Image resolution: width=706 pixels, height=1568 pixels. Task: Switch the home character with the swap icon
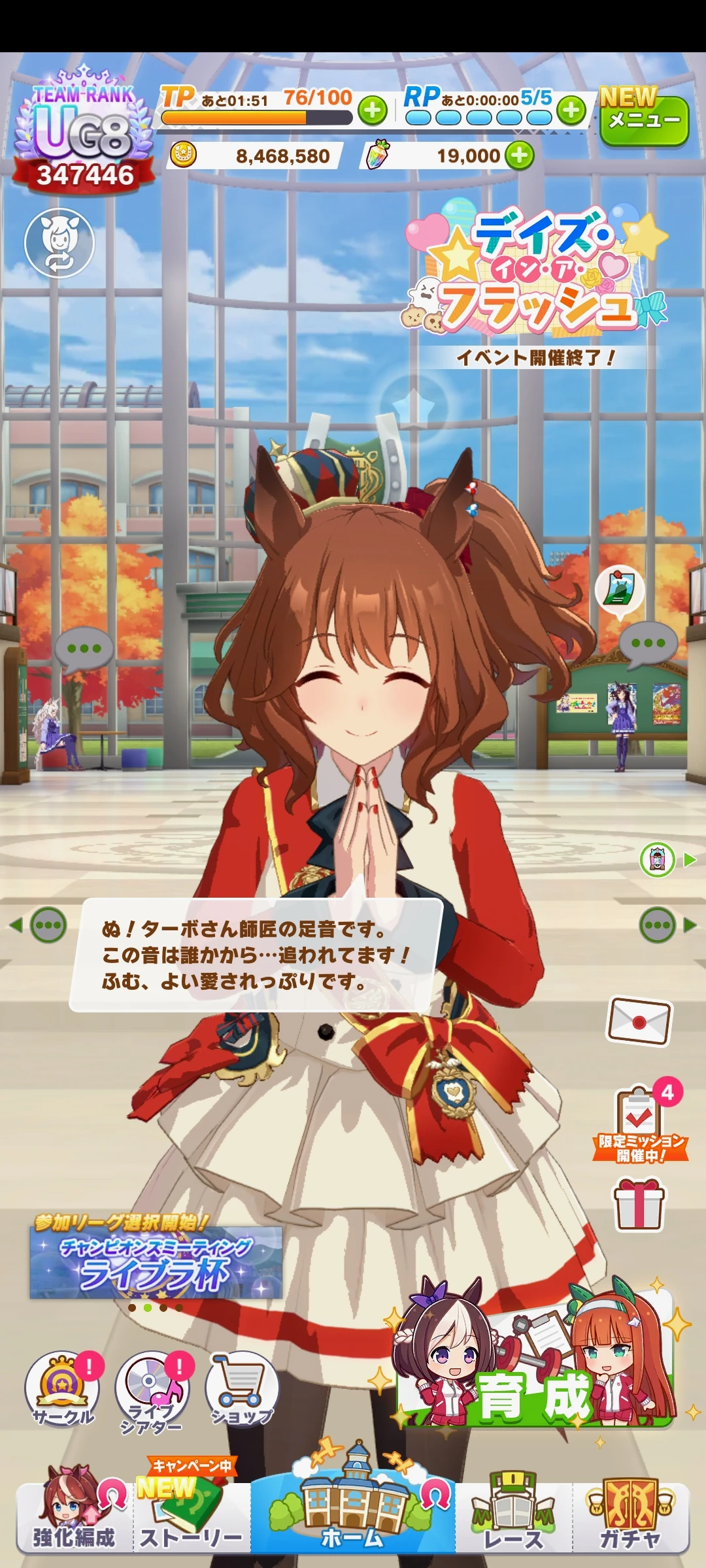coord(59,243)
